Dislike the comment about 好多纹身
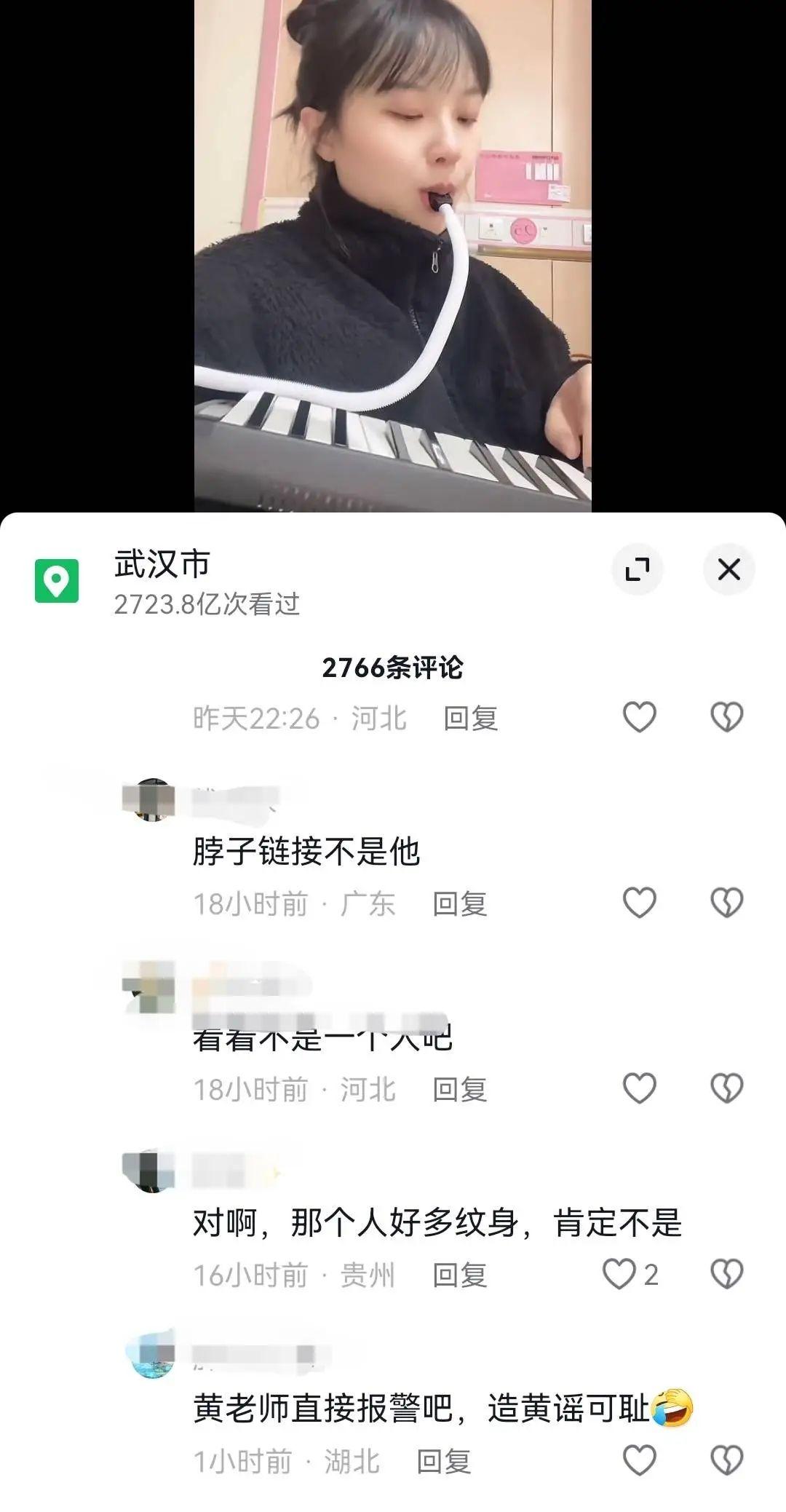Image resolution: width=786 pixels, height=1512 pixels. coord(726,1274)
